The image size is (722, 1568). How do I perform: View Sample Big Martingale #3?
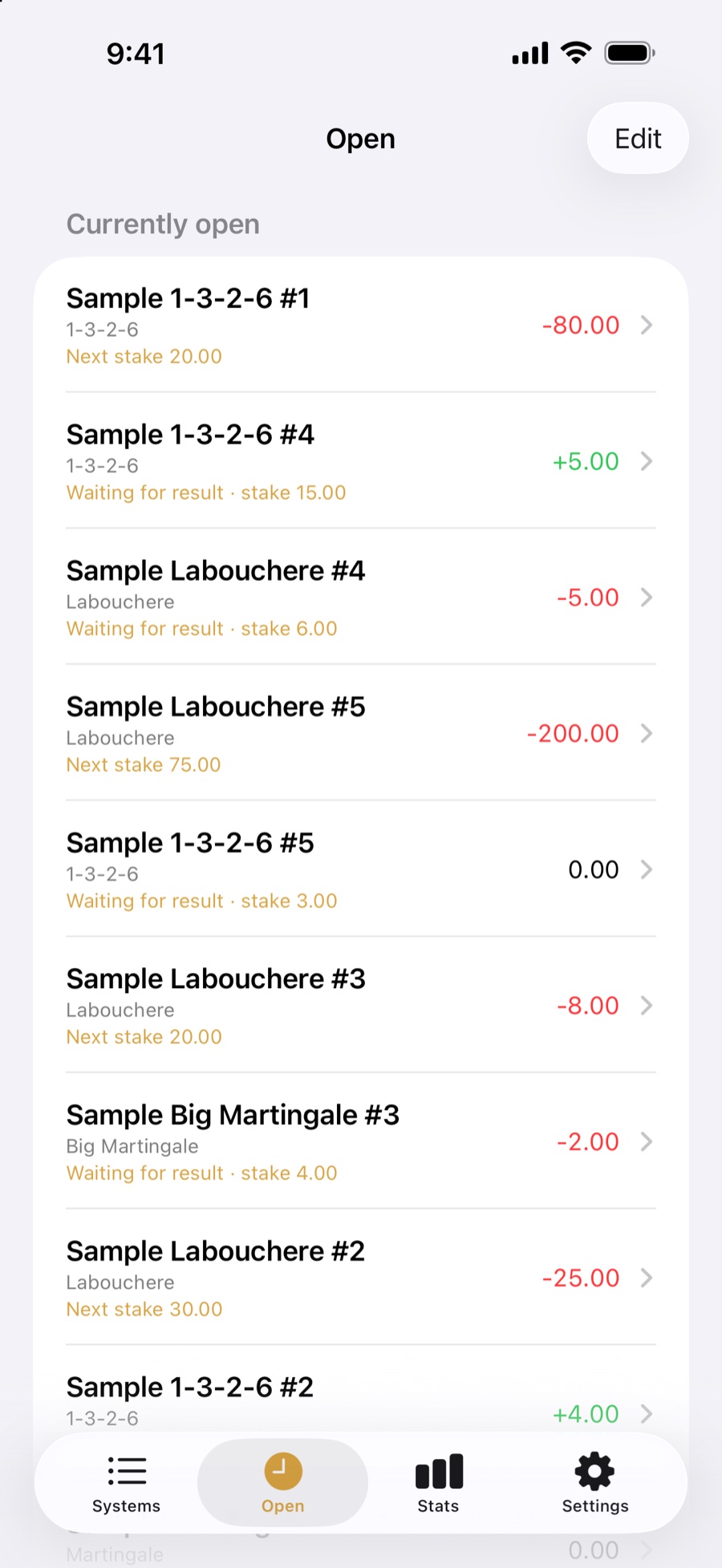[361, 1141]
